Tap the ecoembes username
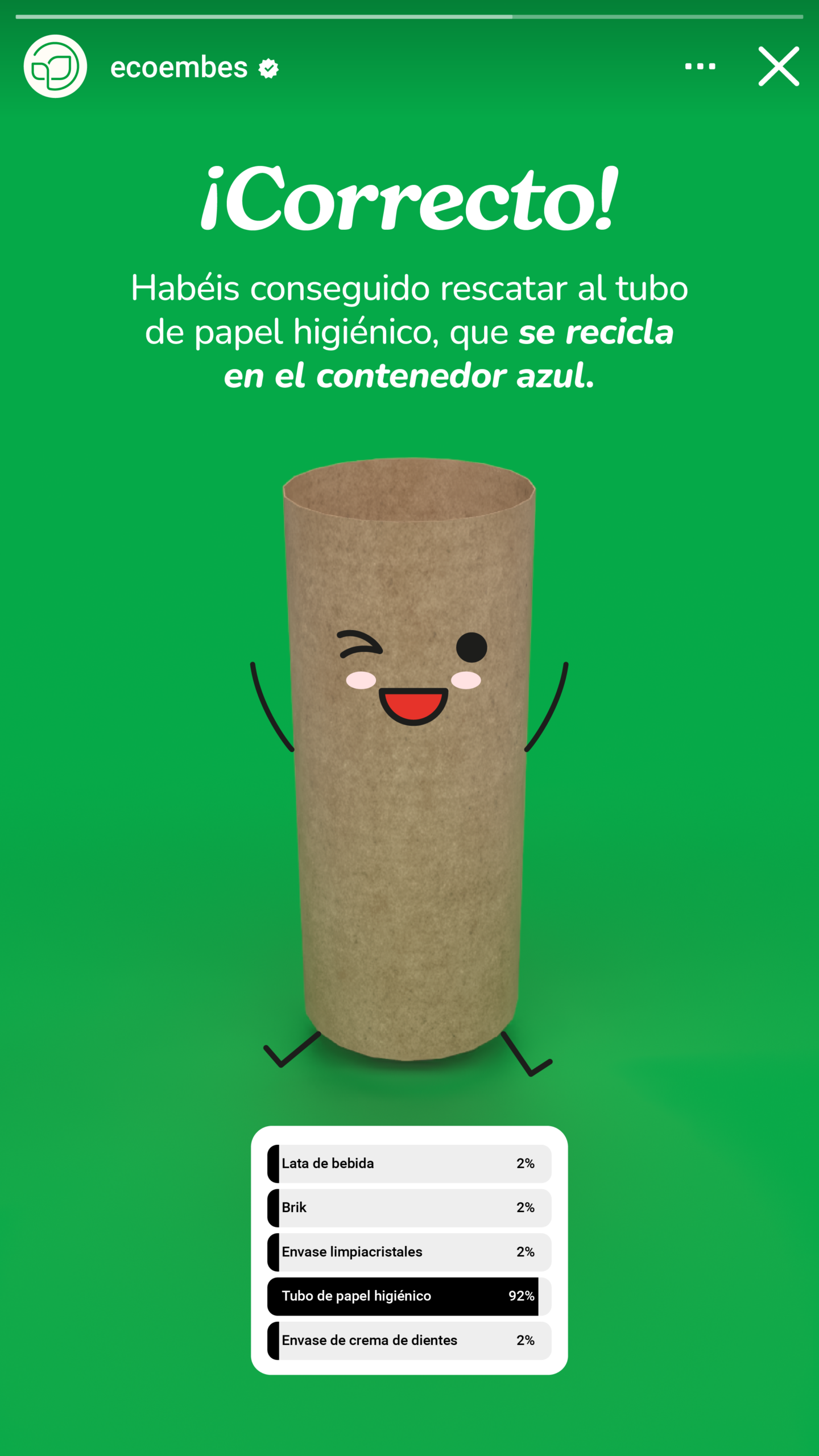 tap(179, 68)
